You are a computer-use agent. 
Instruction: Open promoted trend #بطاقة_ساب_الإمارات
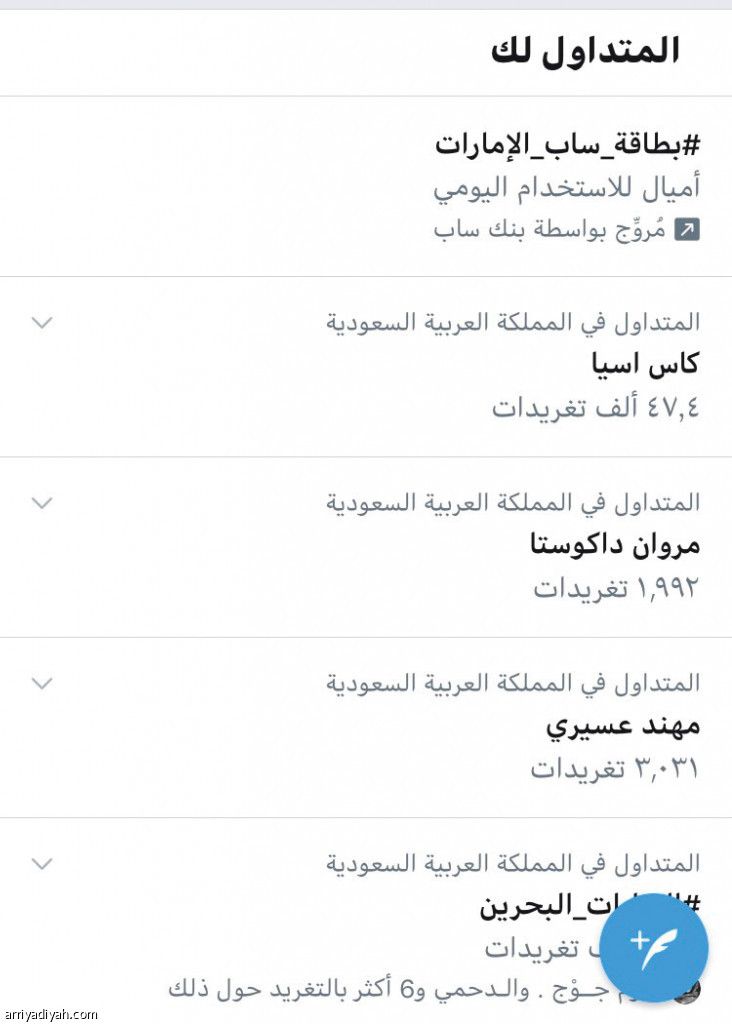coord(568,145)
